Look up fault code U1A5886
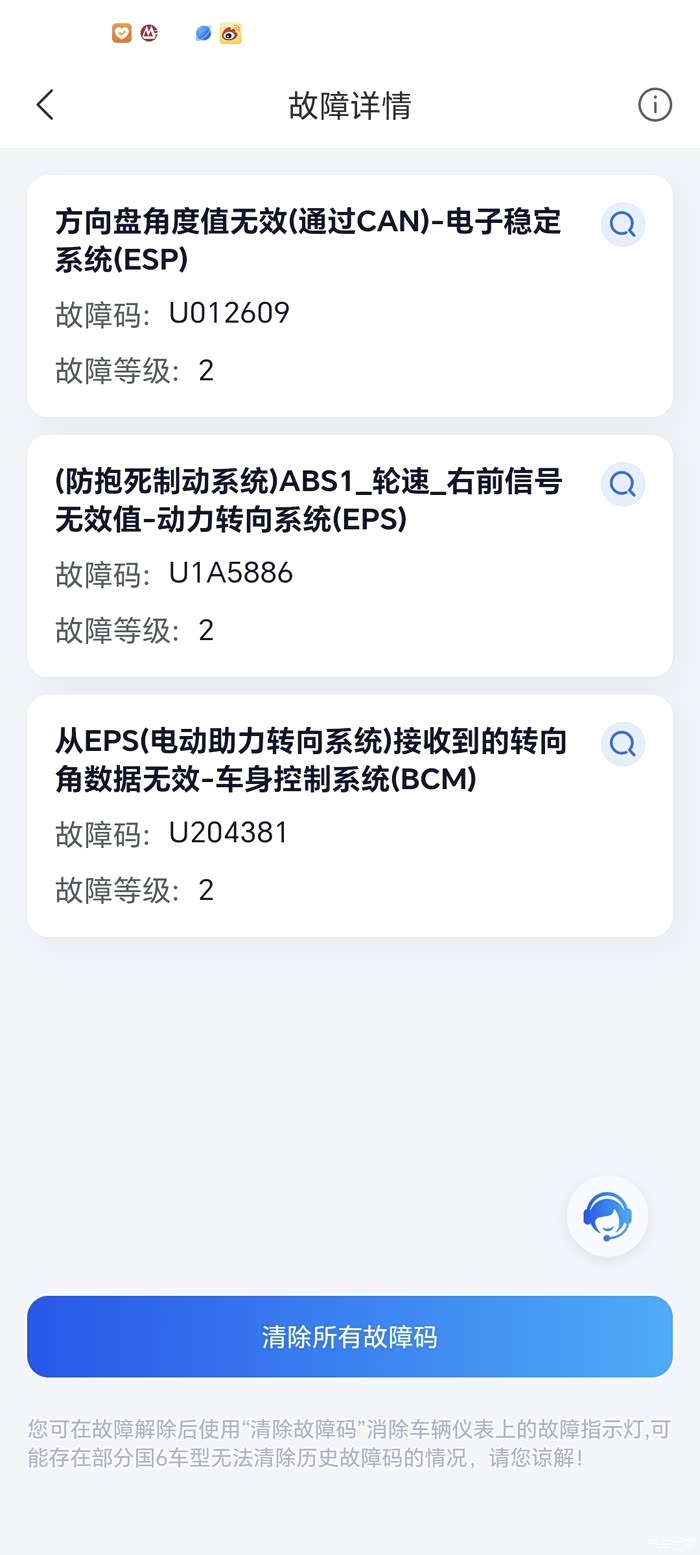This screenshot has width=700, height=1555. coord(622,484)
